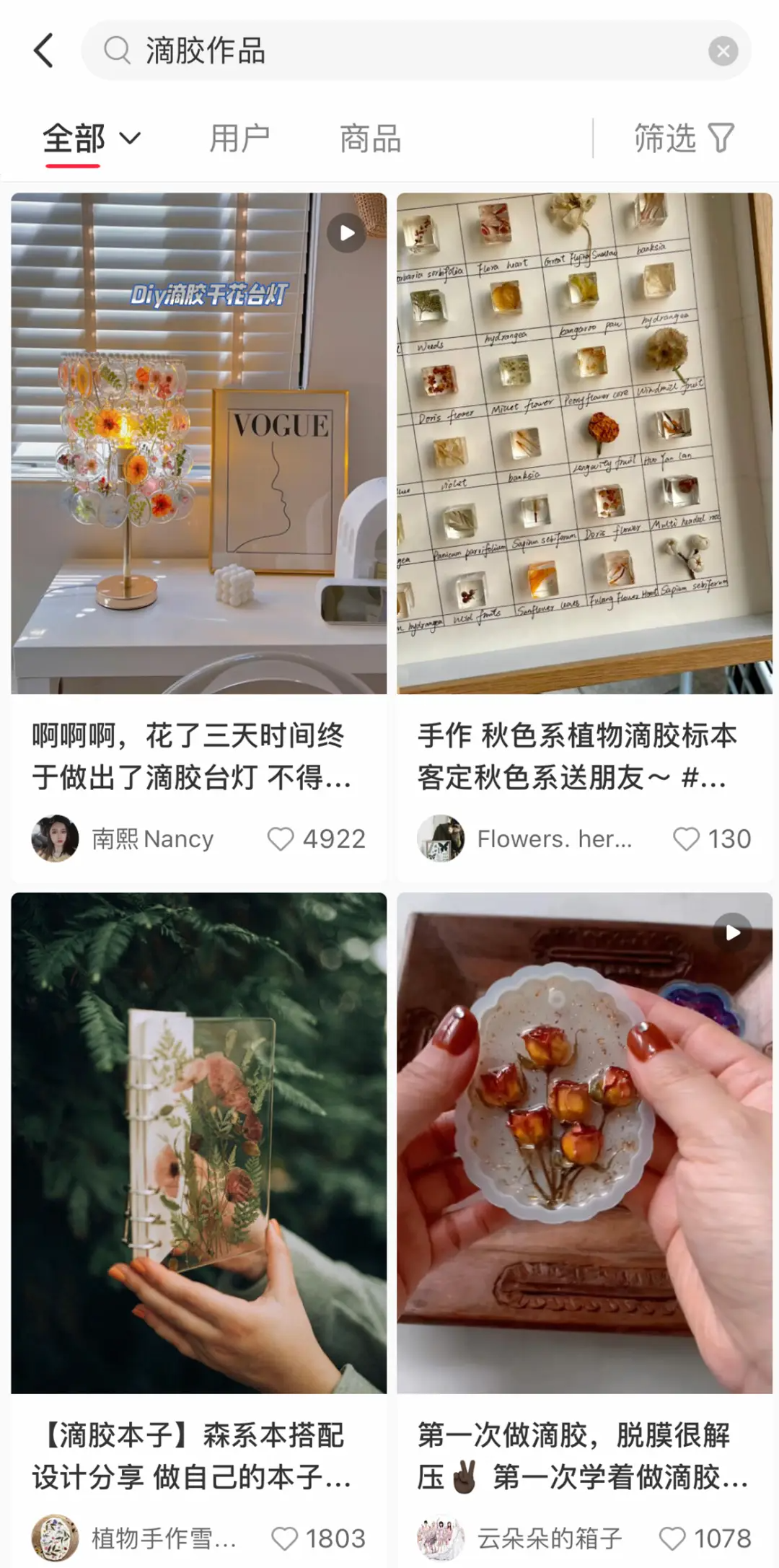The image size is (779, 1568).
Task: Like the 植物手作雪 post
Action: pyautogui.click(x=284, y=1538)
